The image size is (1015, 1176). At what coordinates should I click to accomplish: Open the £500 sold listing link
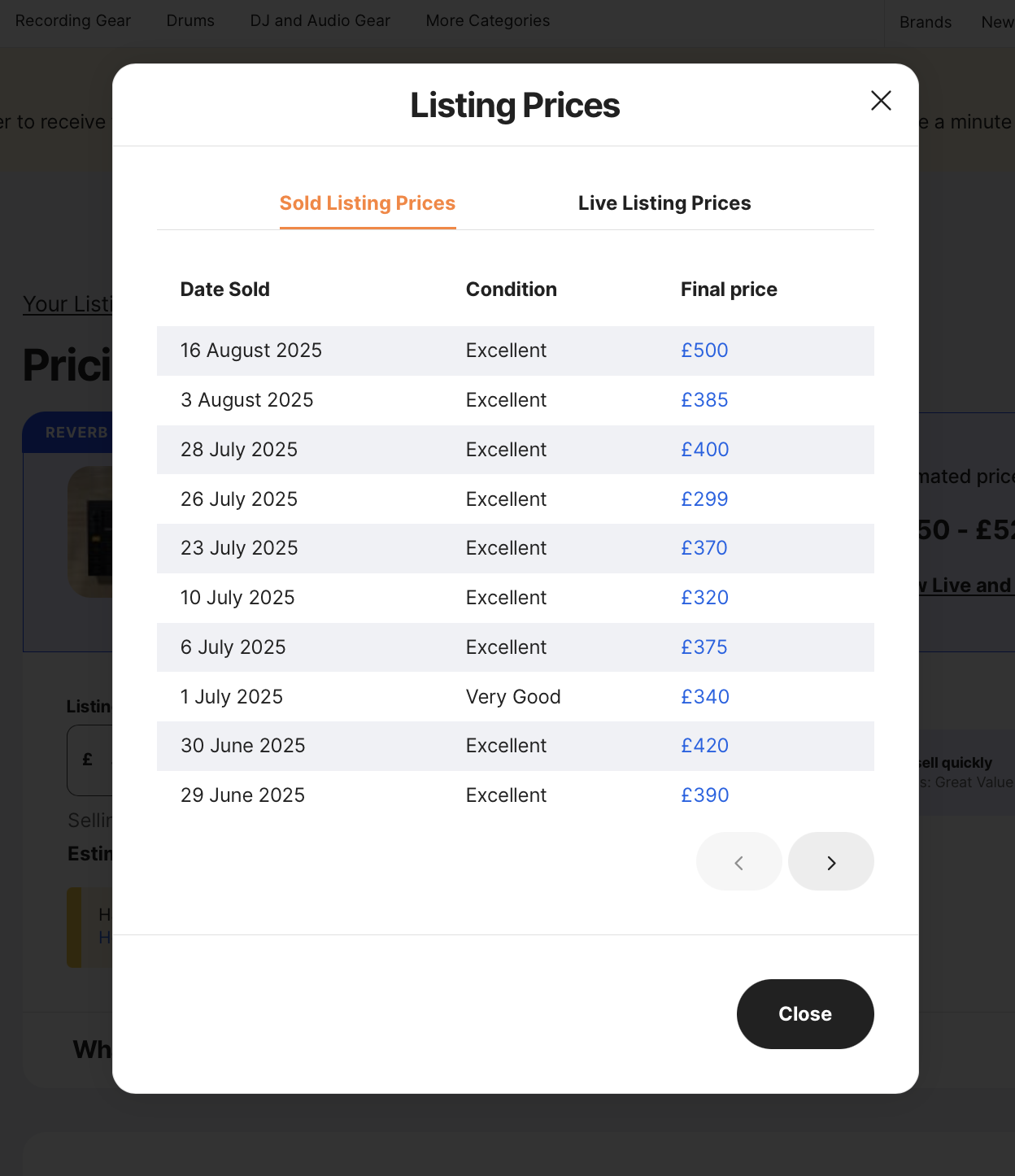pos(704,351)
